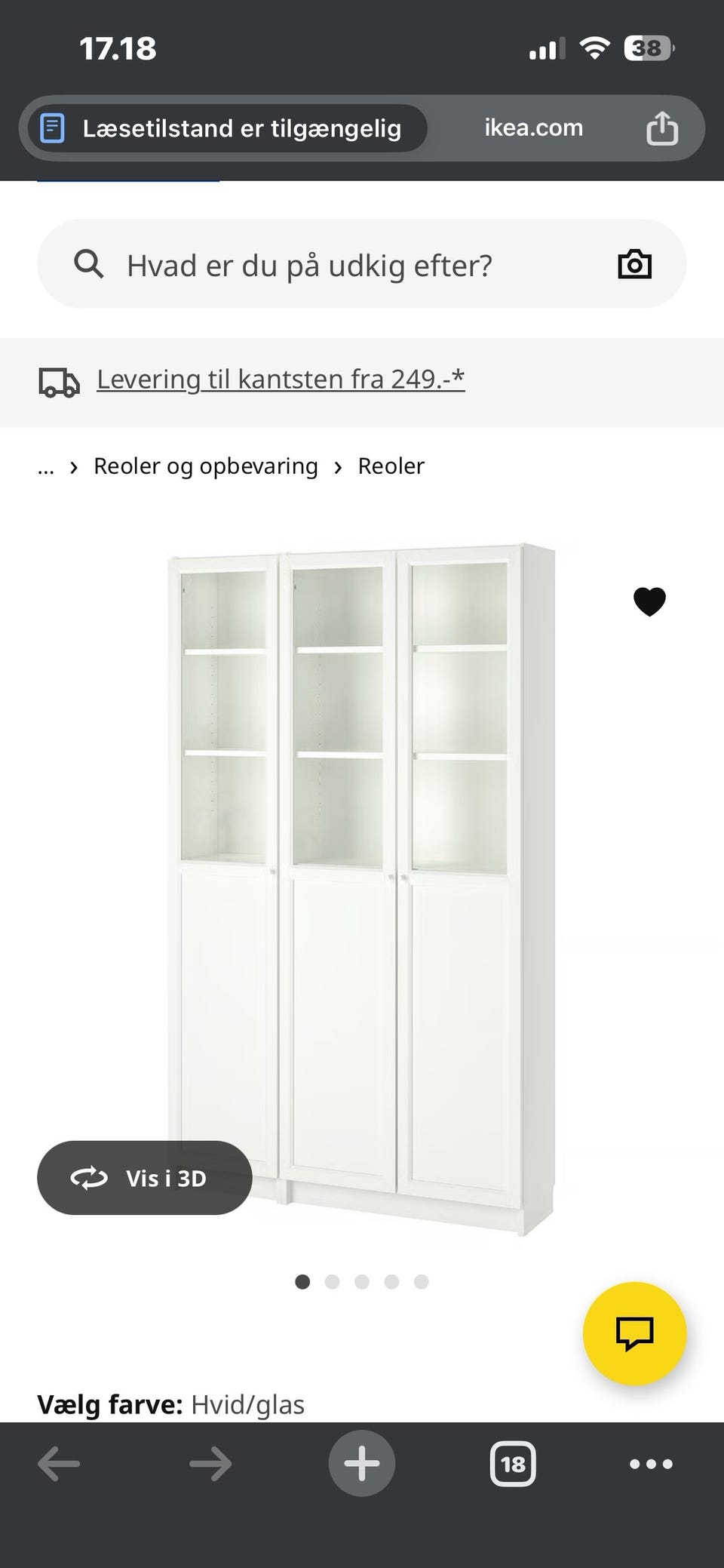Select the third carousel indicator dot
This screenshot has height=1568, width=724.
click(x=362, y=1281)
